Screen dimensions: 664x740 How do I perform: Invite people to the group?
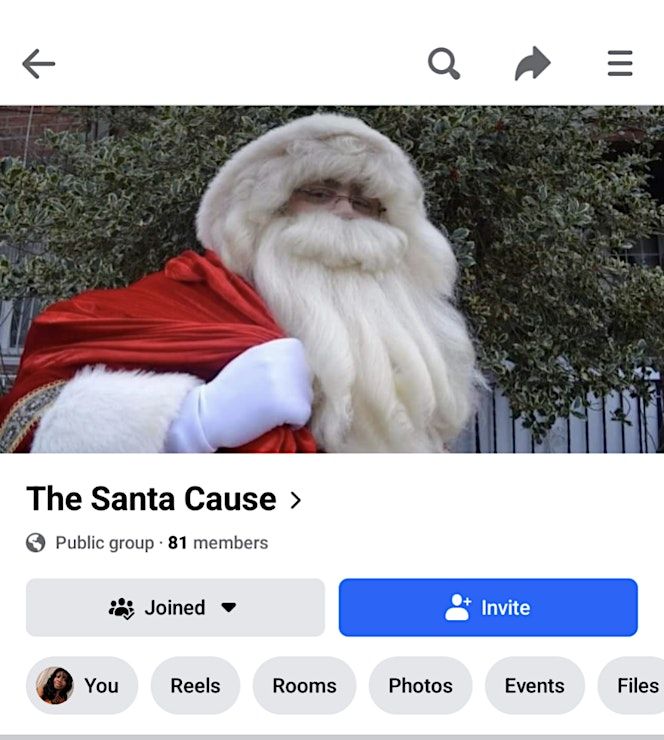pyautogui.click(x=488, y=607)
